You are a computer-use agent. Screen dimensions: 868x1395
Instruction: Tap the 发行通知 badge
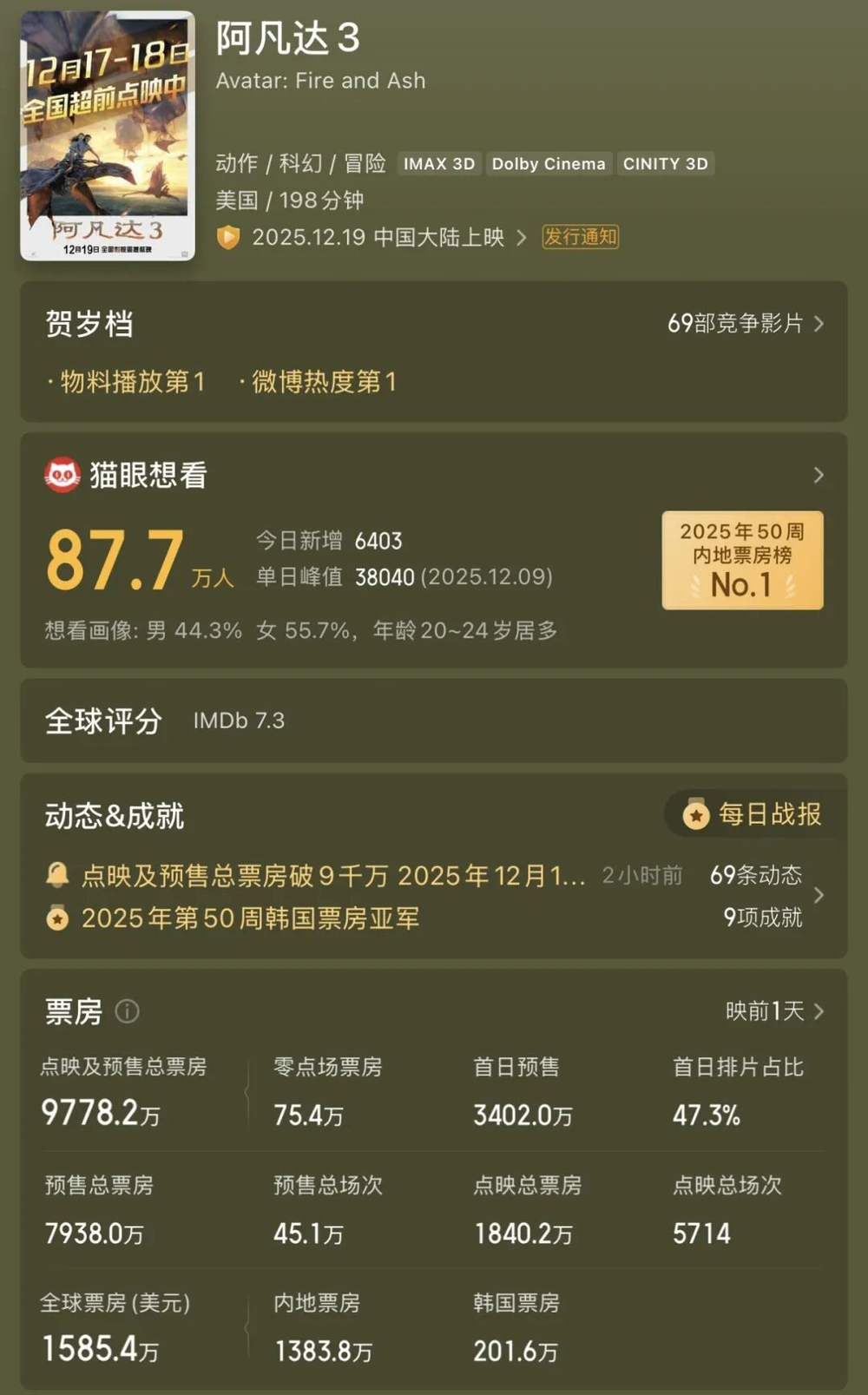click(580, 237)
